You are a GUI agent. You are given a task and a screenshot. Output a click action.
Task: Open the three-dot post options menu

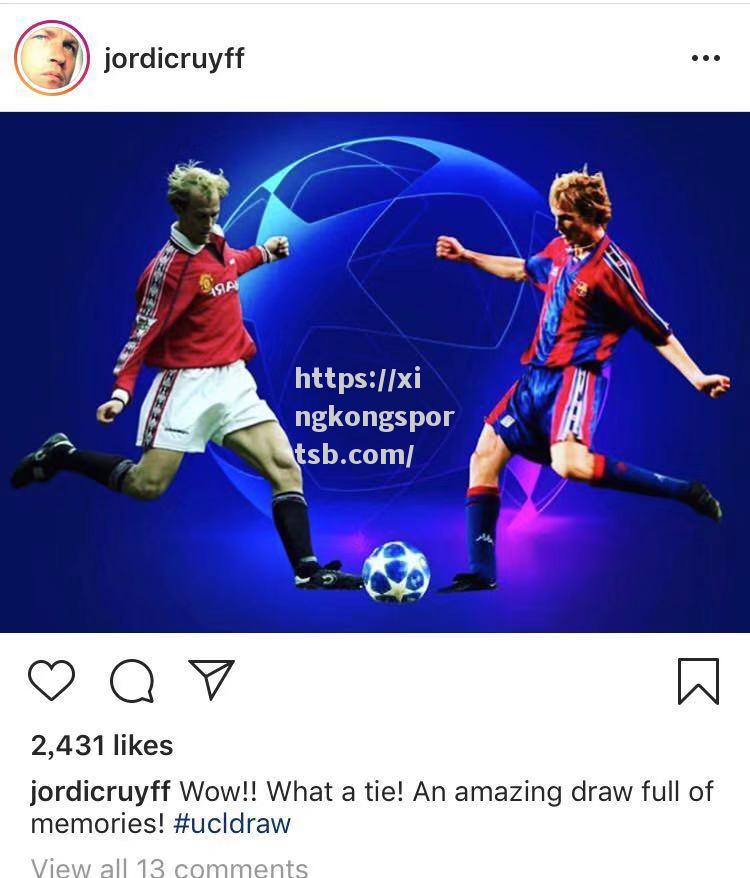pyautogui.click(x=705, y=58)
